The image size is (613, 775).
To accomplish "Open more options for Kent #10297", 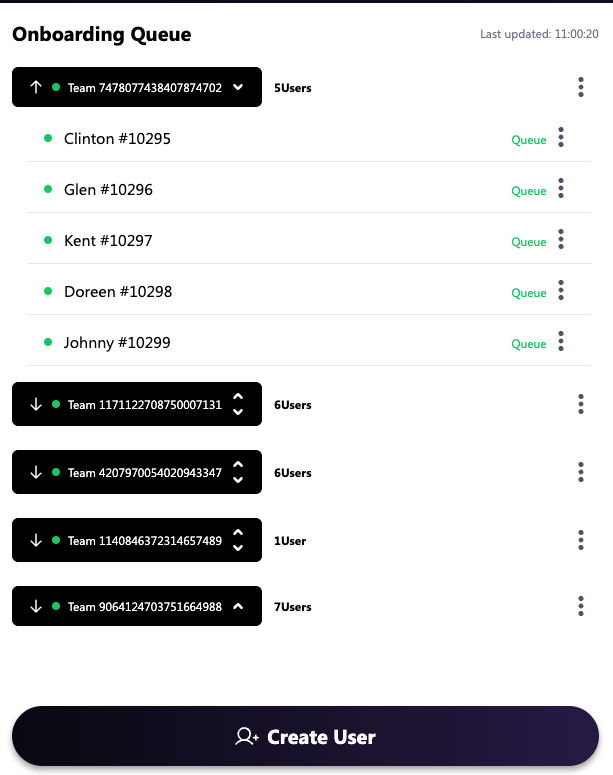I will [x=561, y=240].
